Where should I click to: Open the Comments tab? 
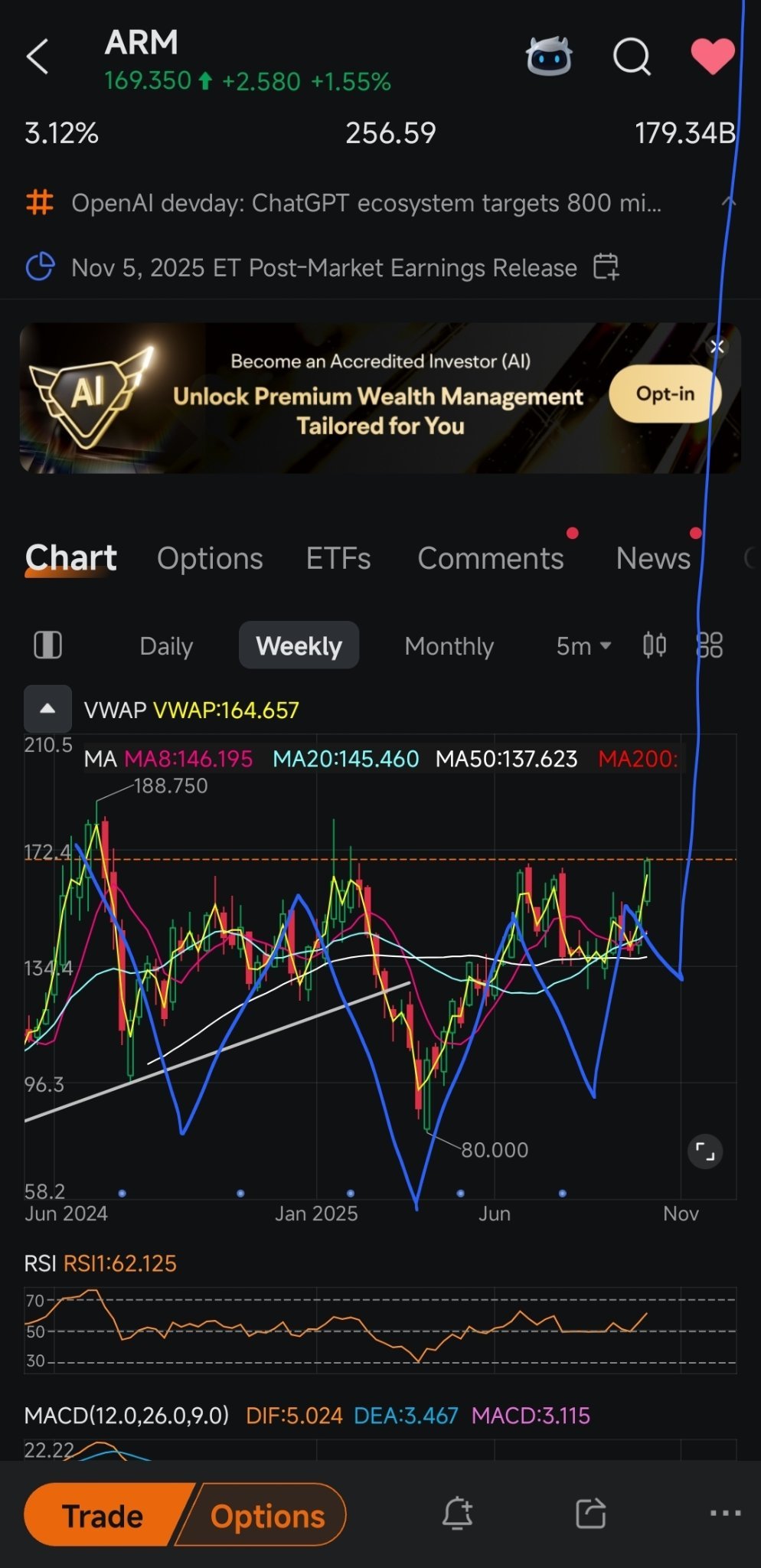[x=491, y=558]
